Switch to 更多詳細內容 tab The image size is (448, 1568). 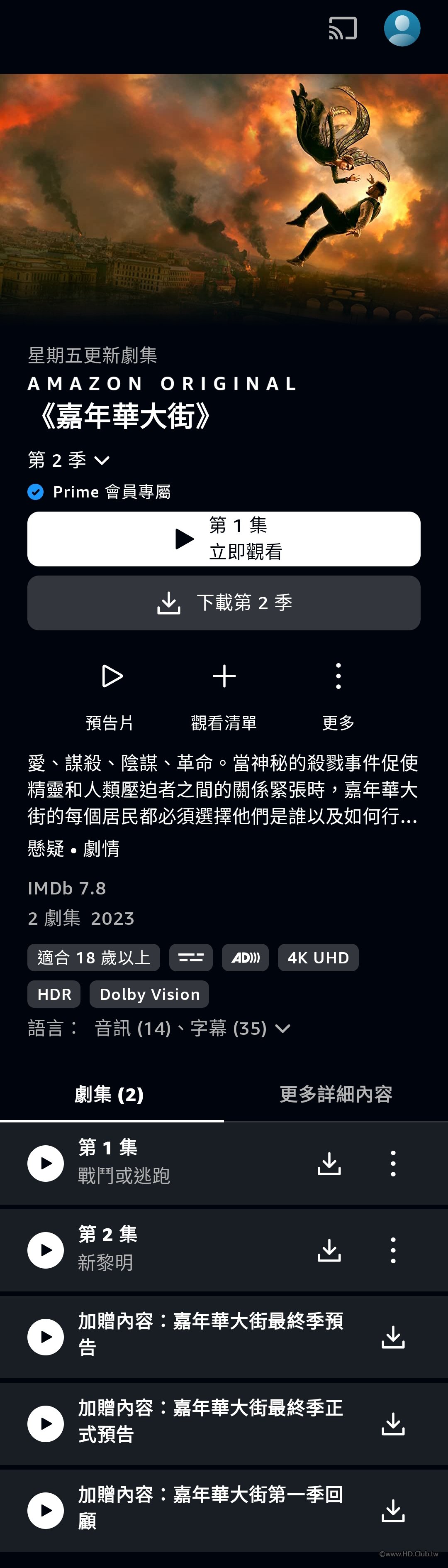coord(336,1095)
